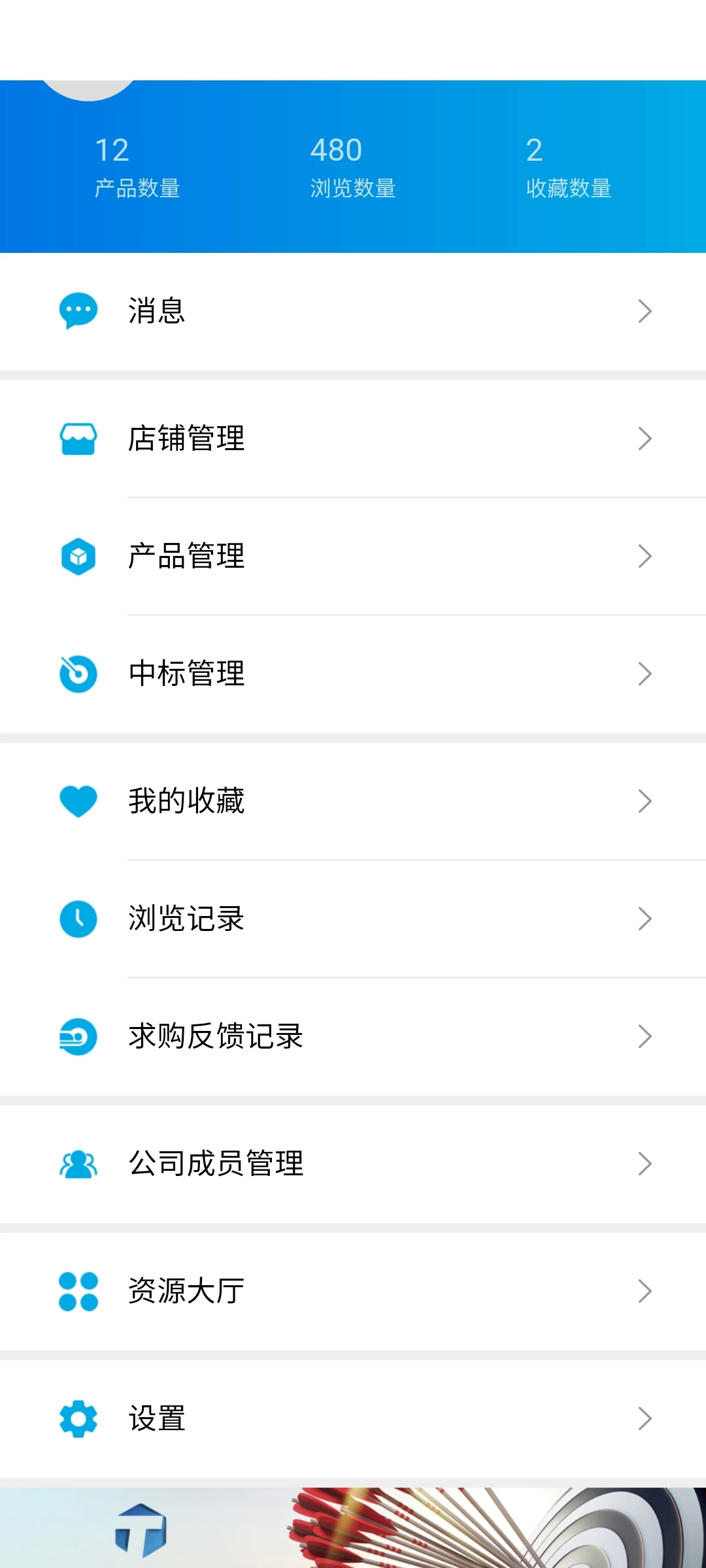
Task: Open the 浏览记录 clock icon
Action: [77, 919]
